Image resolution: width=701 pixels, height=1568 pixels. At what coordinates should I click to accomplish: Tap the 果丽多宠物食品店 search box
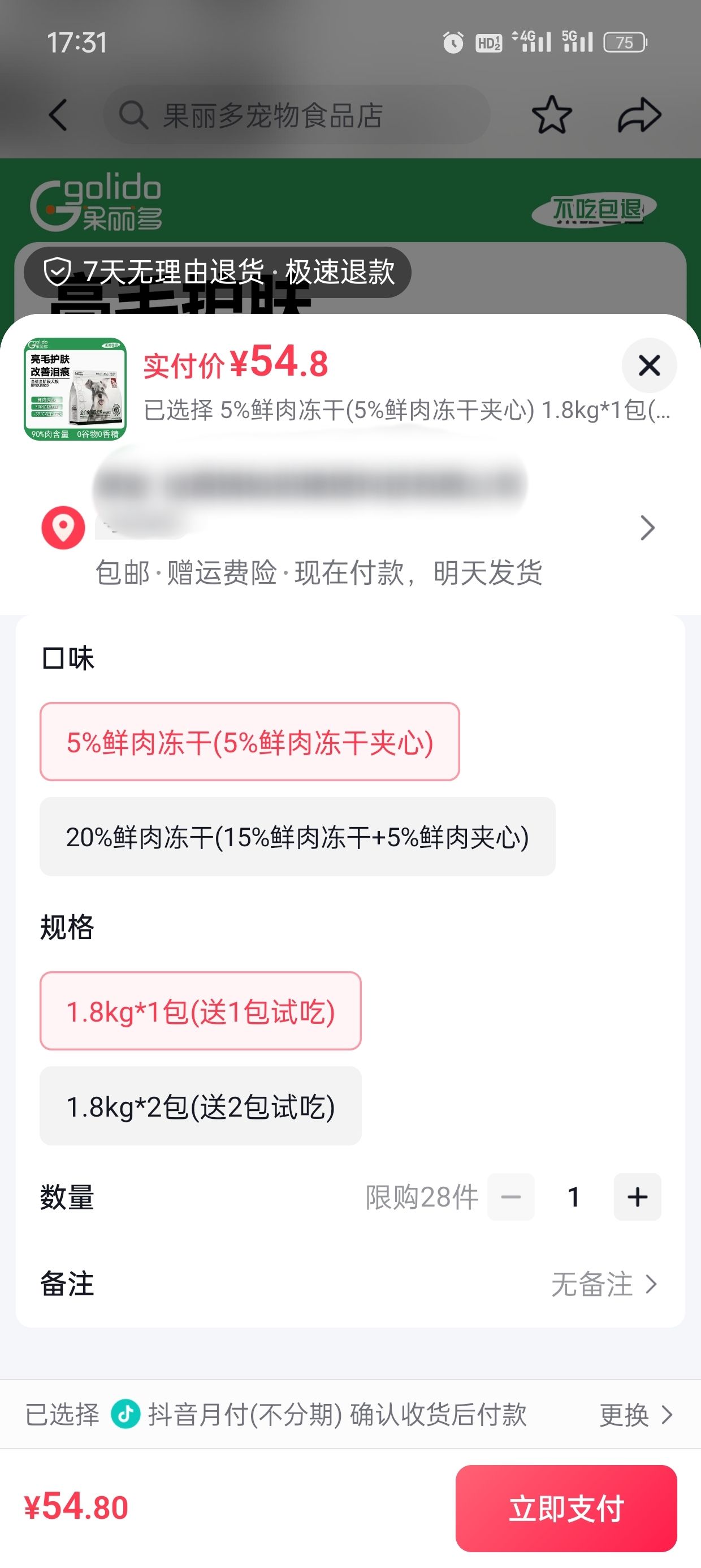point(296,114)
